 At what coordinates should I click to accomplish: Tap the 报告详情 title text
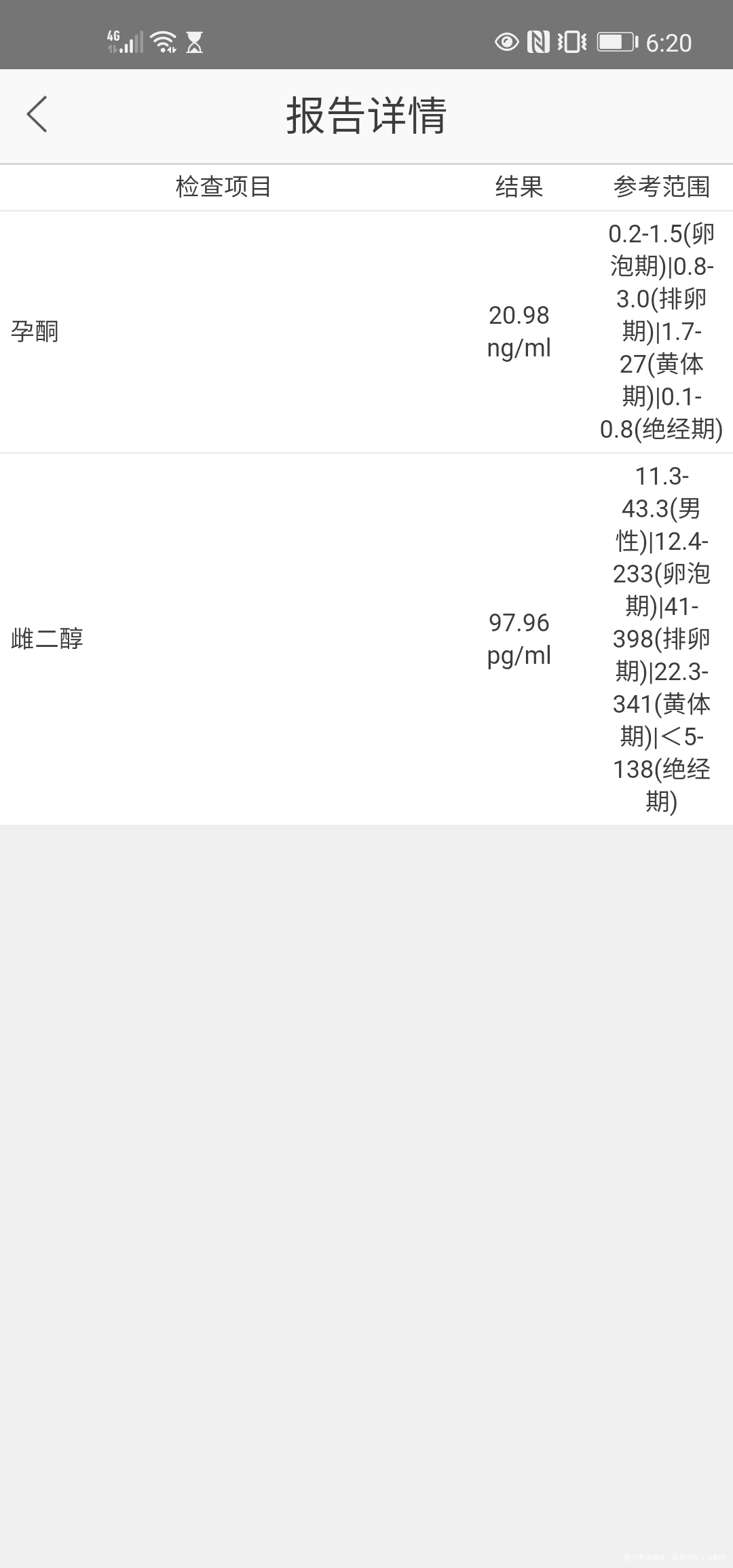coord(366,114)
